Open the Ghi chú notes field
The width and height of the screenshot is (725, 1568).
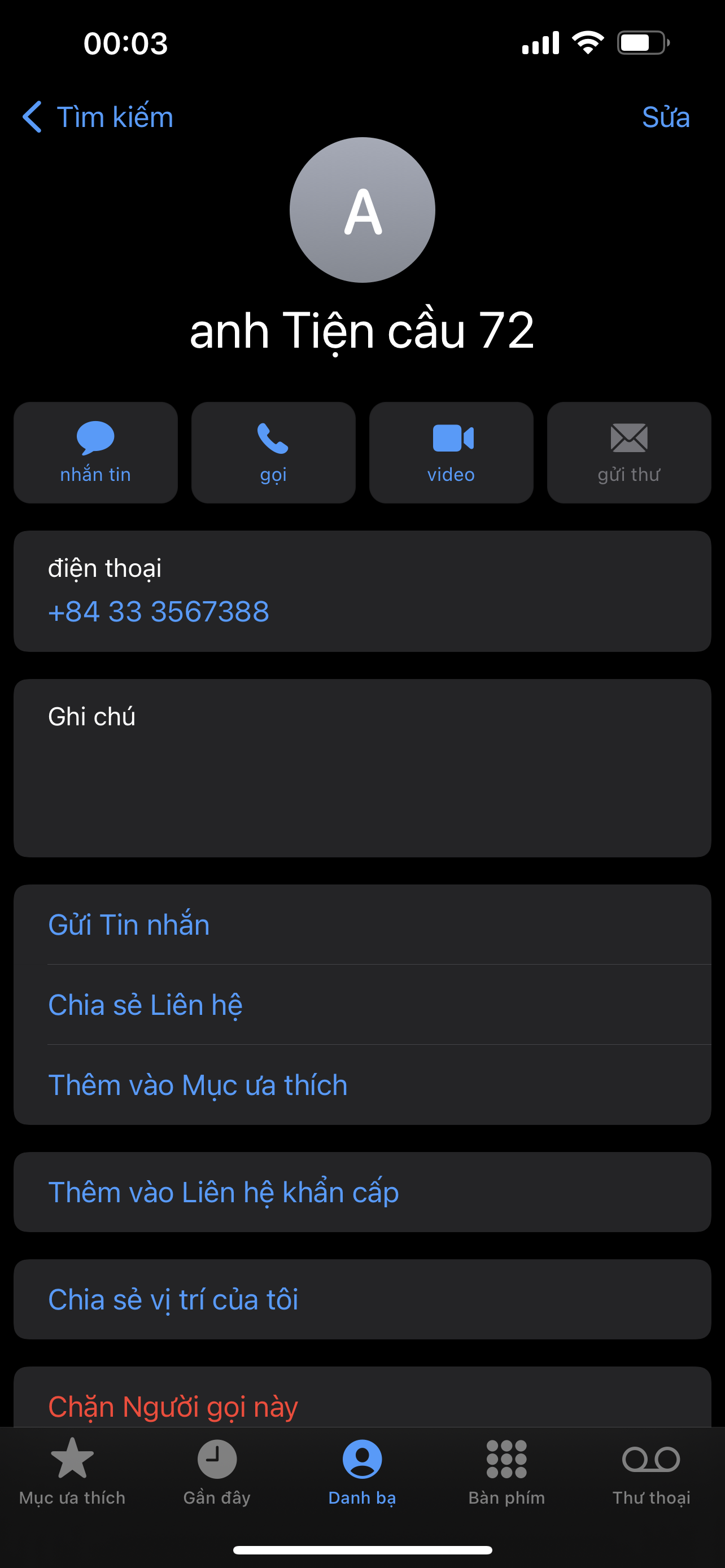(x=362, y=768)
